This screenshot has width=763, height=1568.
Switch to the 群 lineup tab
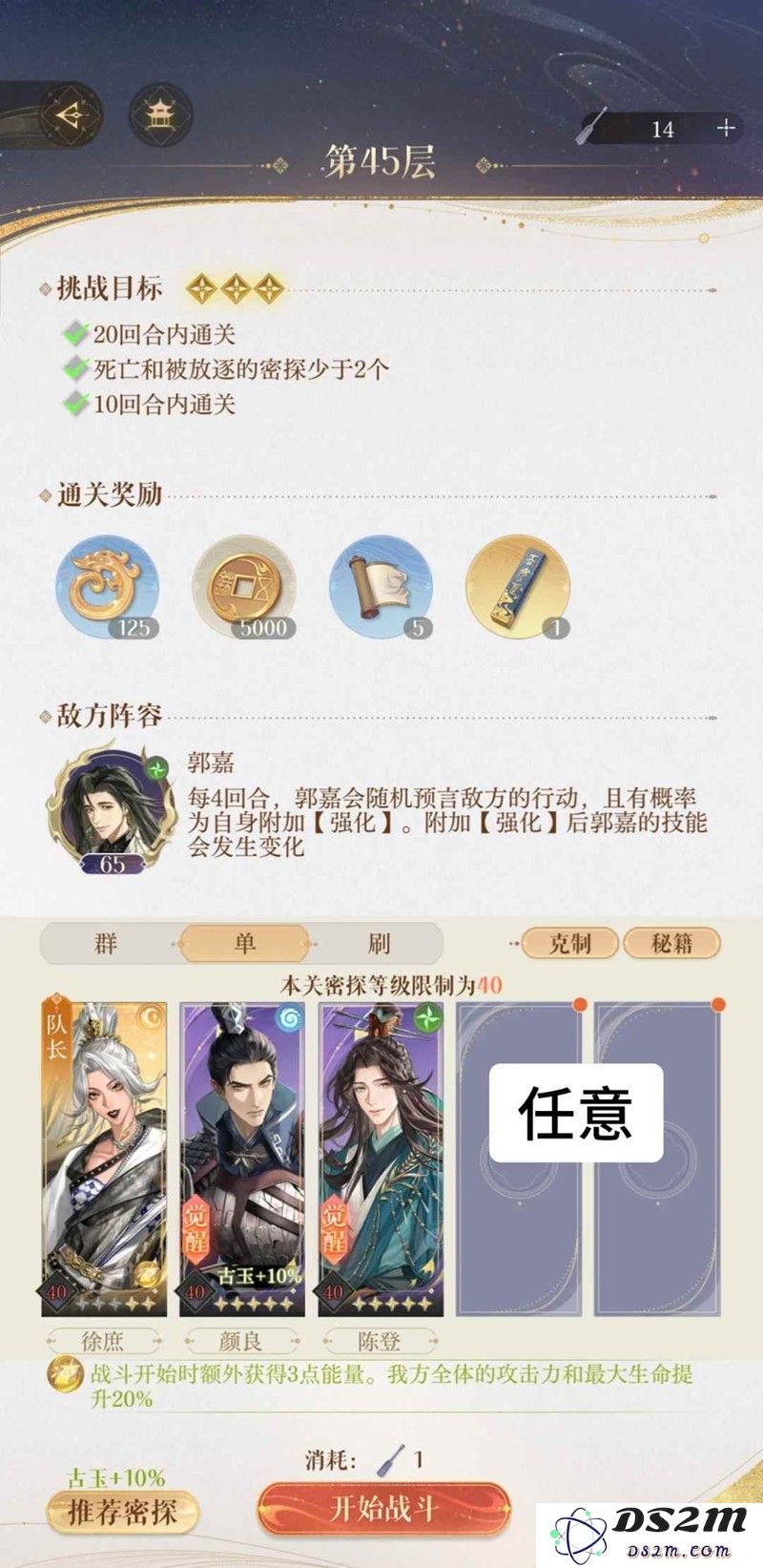pos(106,944)
